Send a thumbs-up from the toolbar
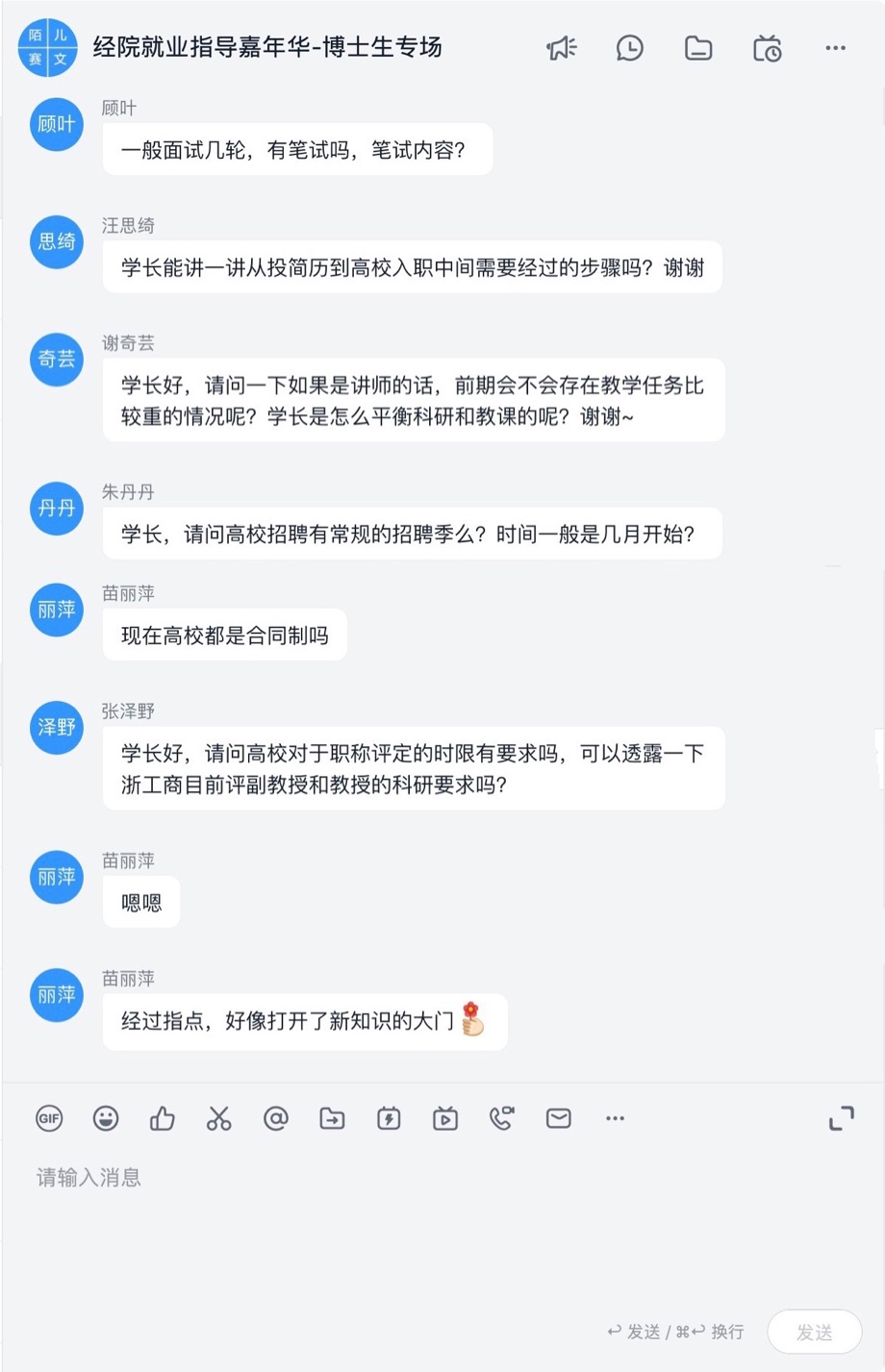 pos(163,1118)
